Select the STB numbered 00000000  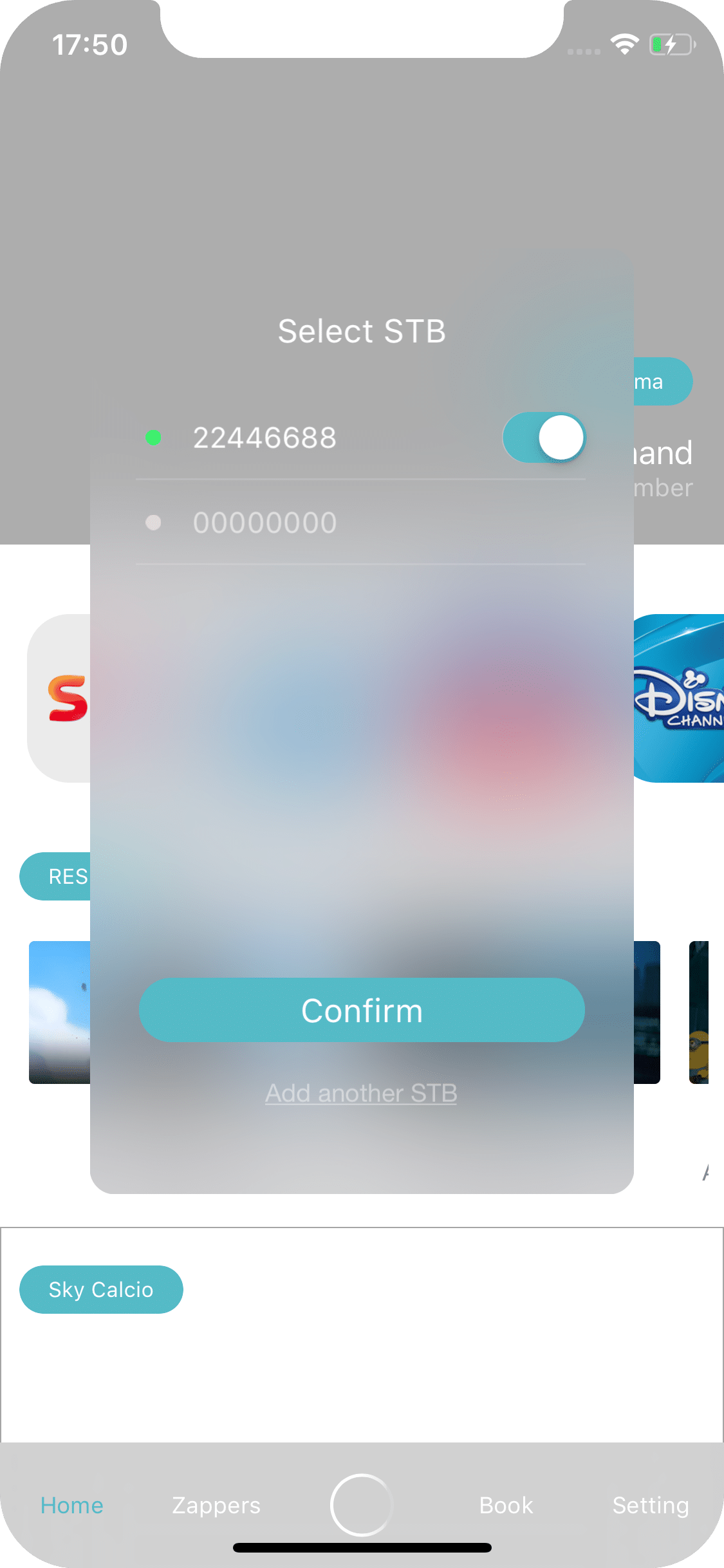coord(265,522)
